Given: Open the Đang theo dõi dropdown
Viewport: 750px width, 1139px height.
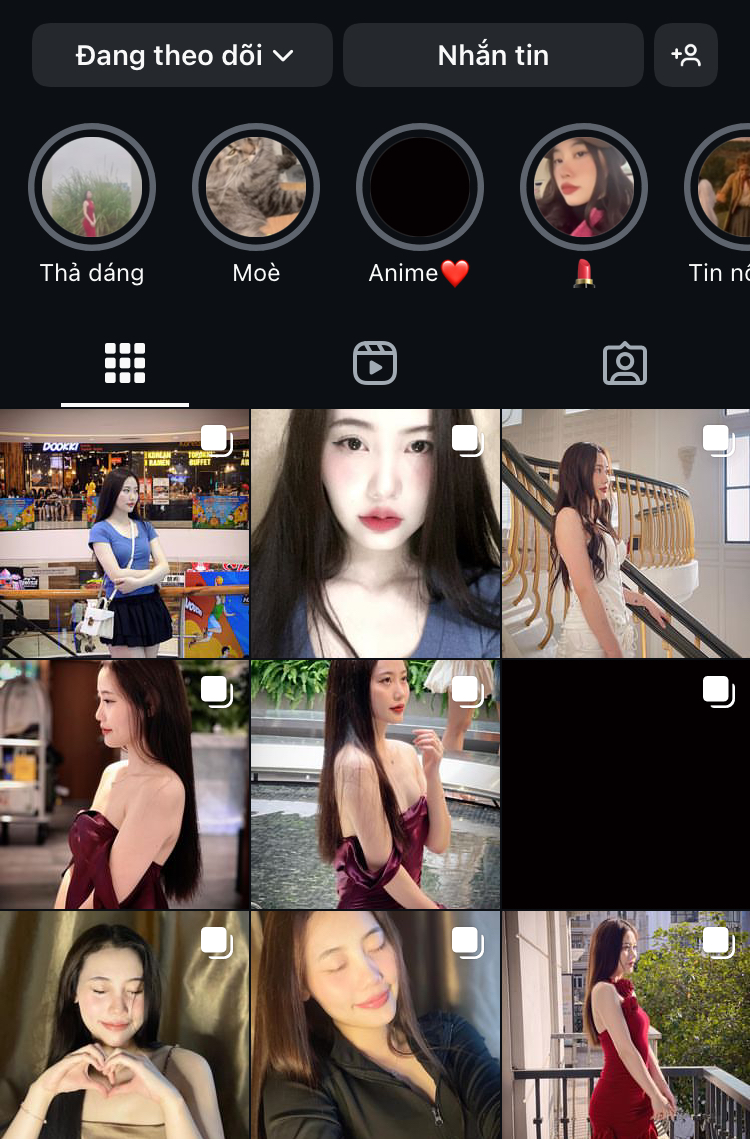Looking at the screenshot, I should click(182, 55).
